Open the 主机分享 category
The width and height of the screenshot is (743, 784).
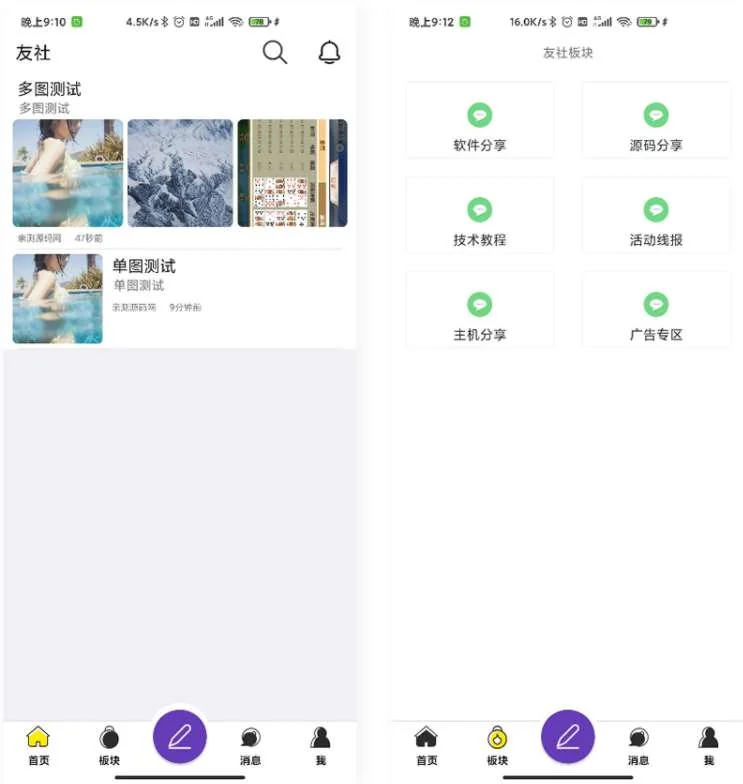(x=480, y=310)
